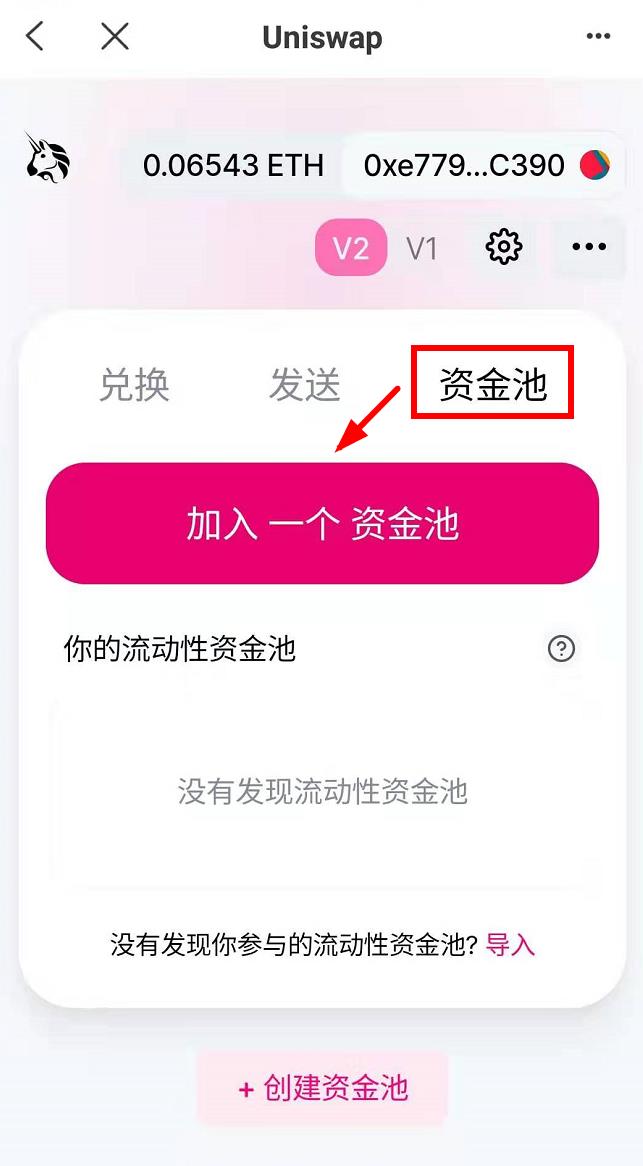
Task: Go back with the top-left arrow
Action: pyautogui.click(x=35, y=38)
